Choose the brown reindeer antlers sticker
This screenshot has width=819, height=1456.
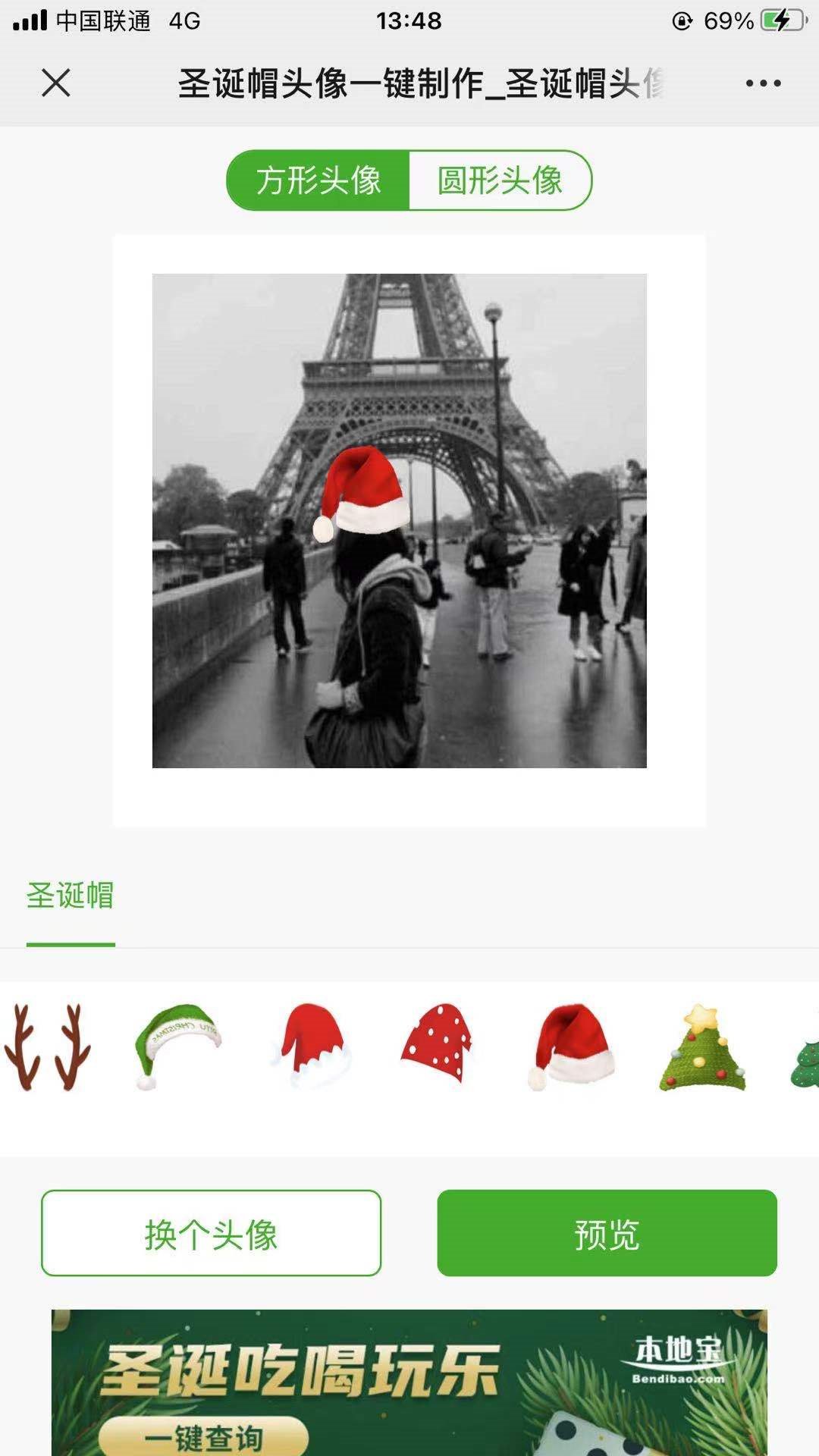47,1047
